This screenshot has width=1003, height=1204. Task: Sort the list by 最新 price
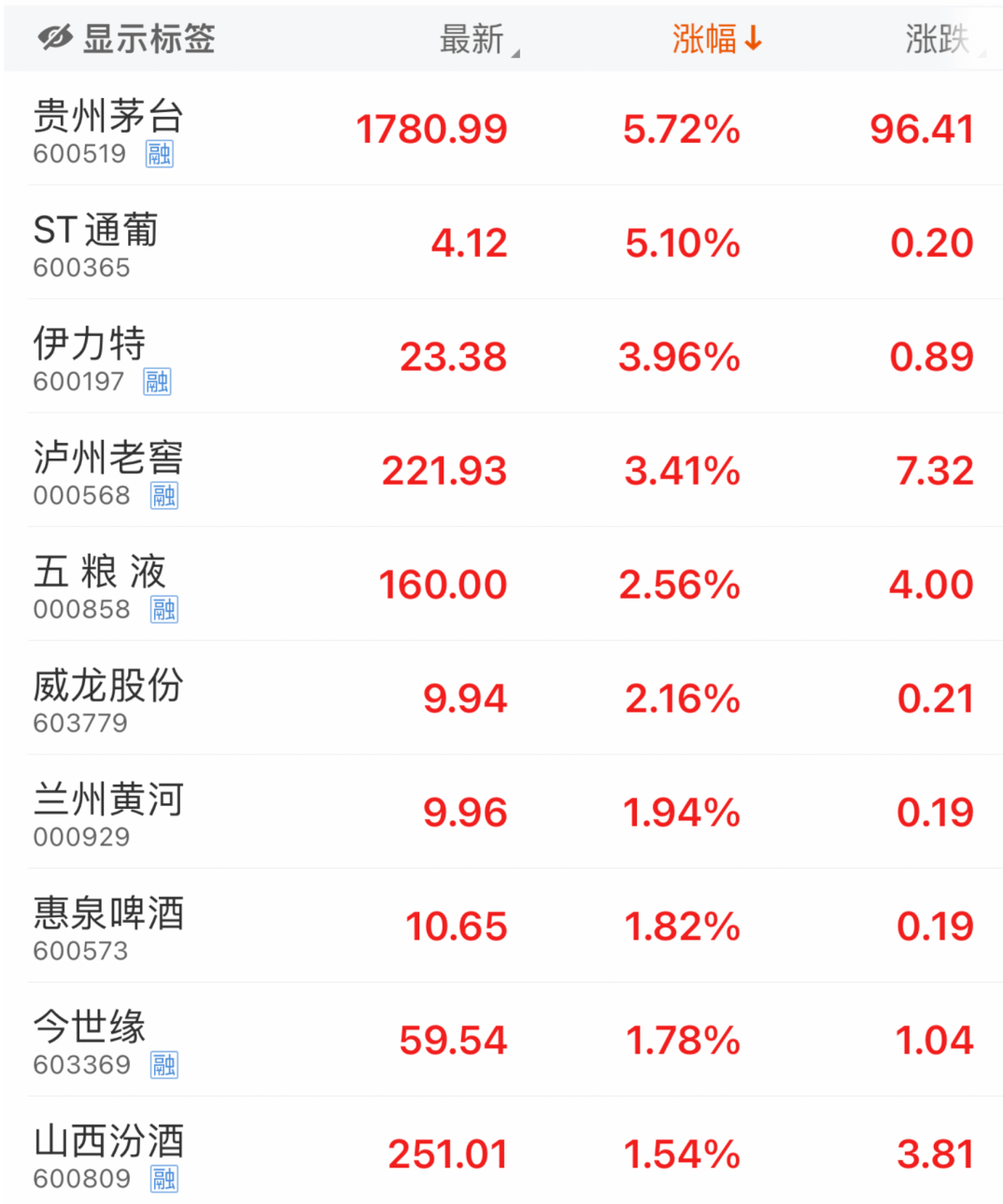tap(473, 39)
